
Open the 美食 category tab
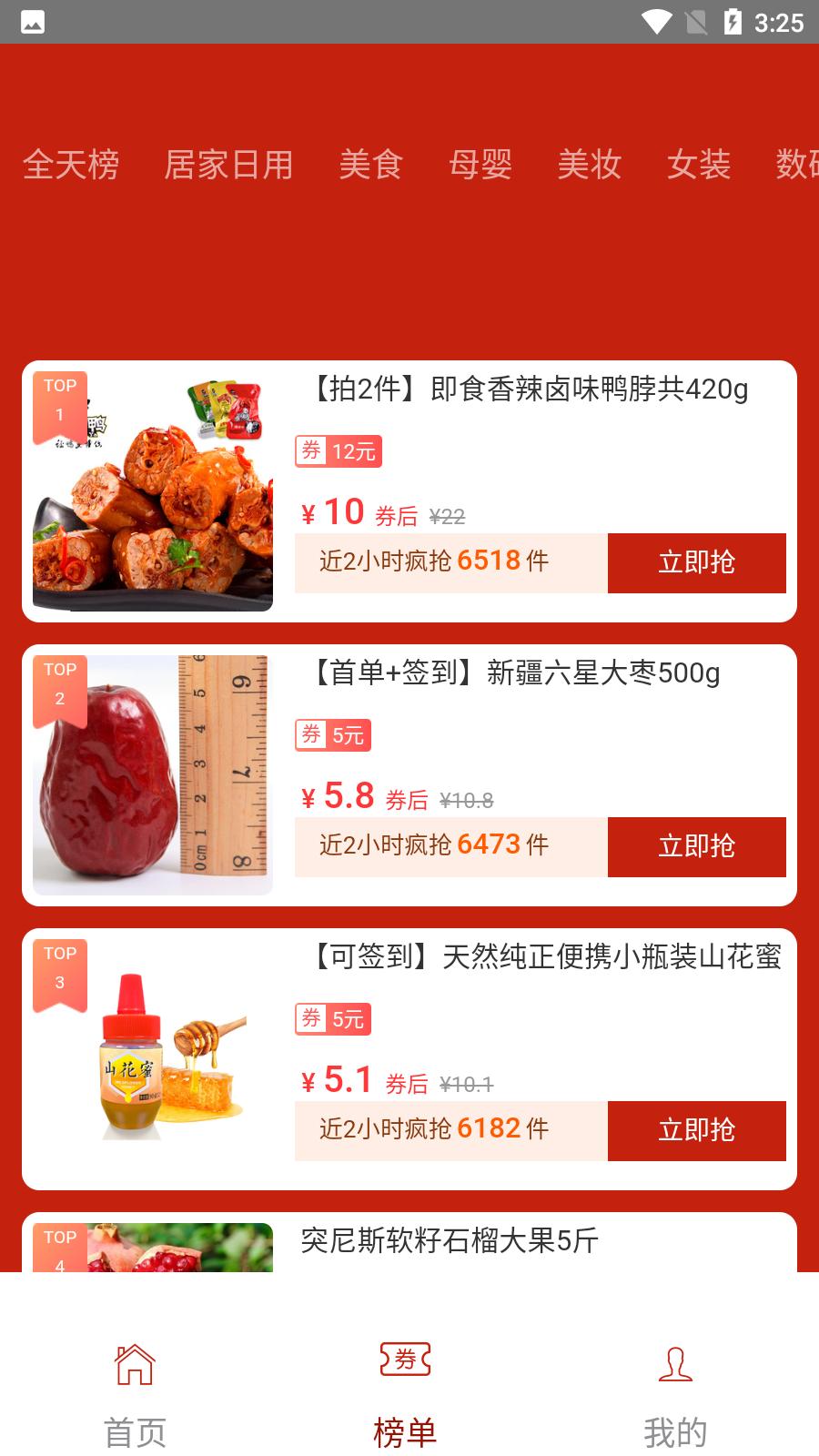pos(370,165)
